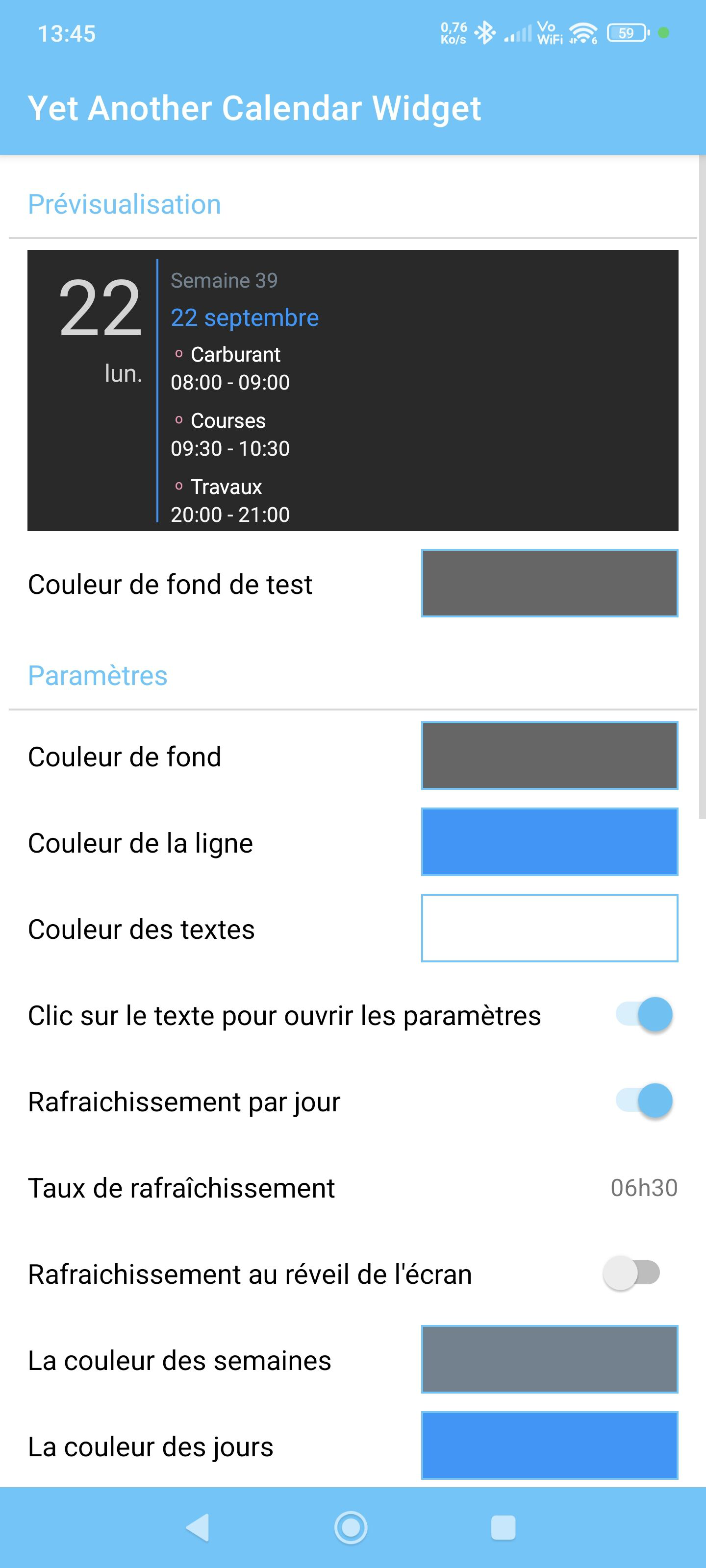
Task: Turn off Rafraichissement par jour
Action: tap(644, 1101)
